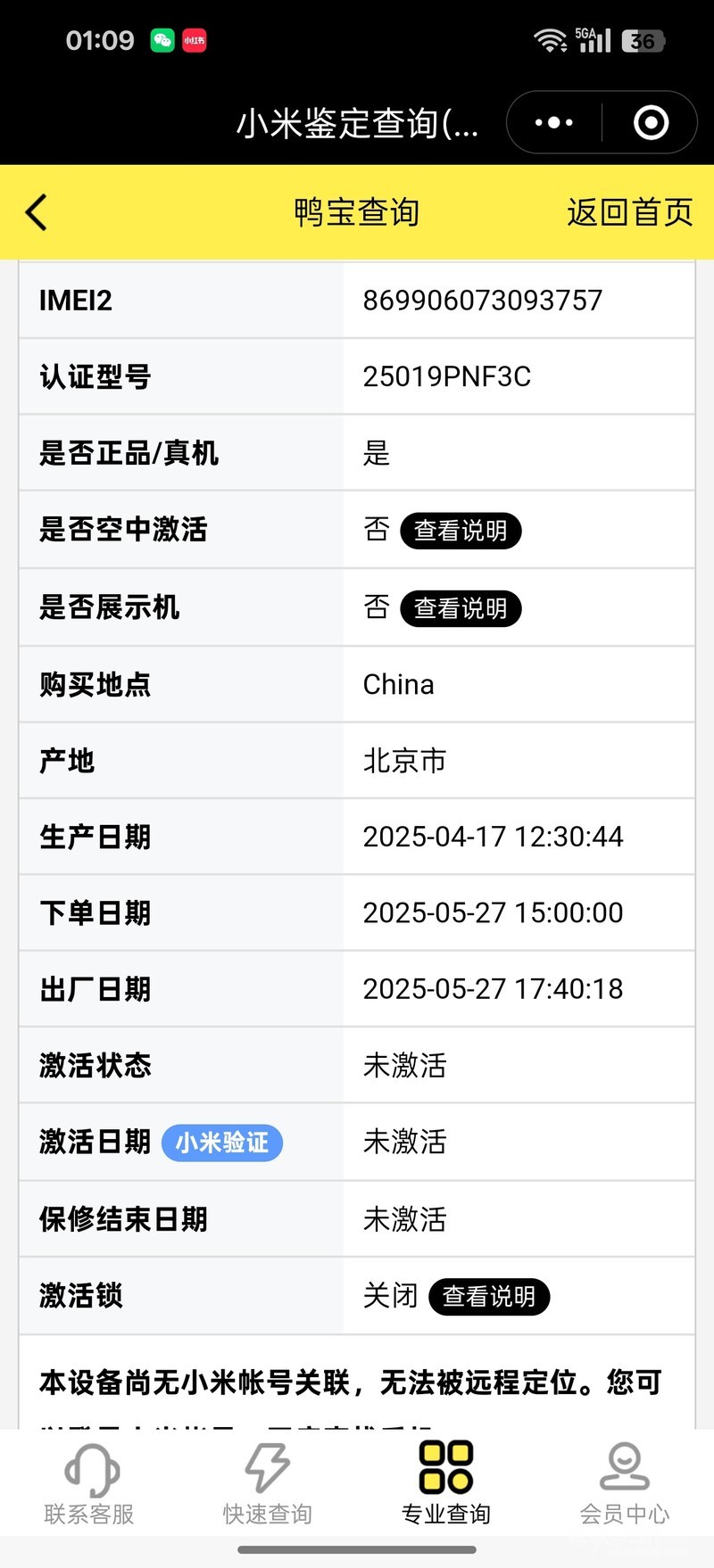Go back with the arrow icon

coord(37,212)
